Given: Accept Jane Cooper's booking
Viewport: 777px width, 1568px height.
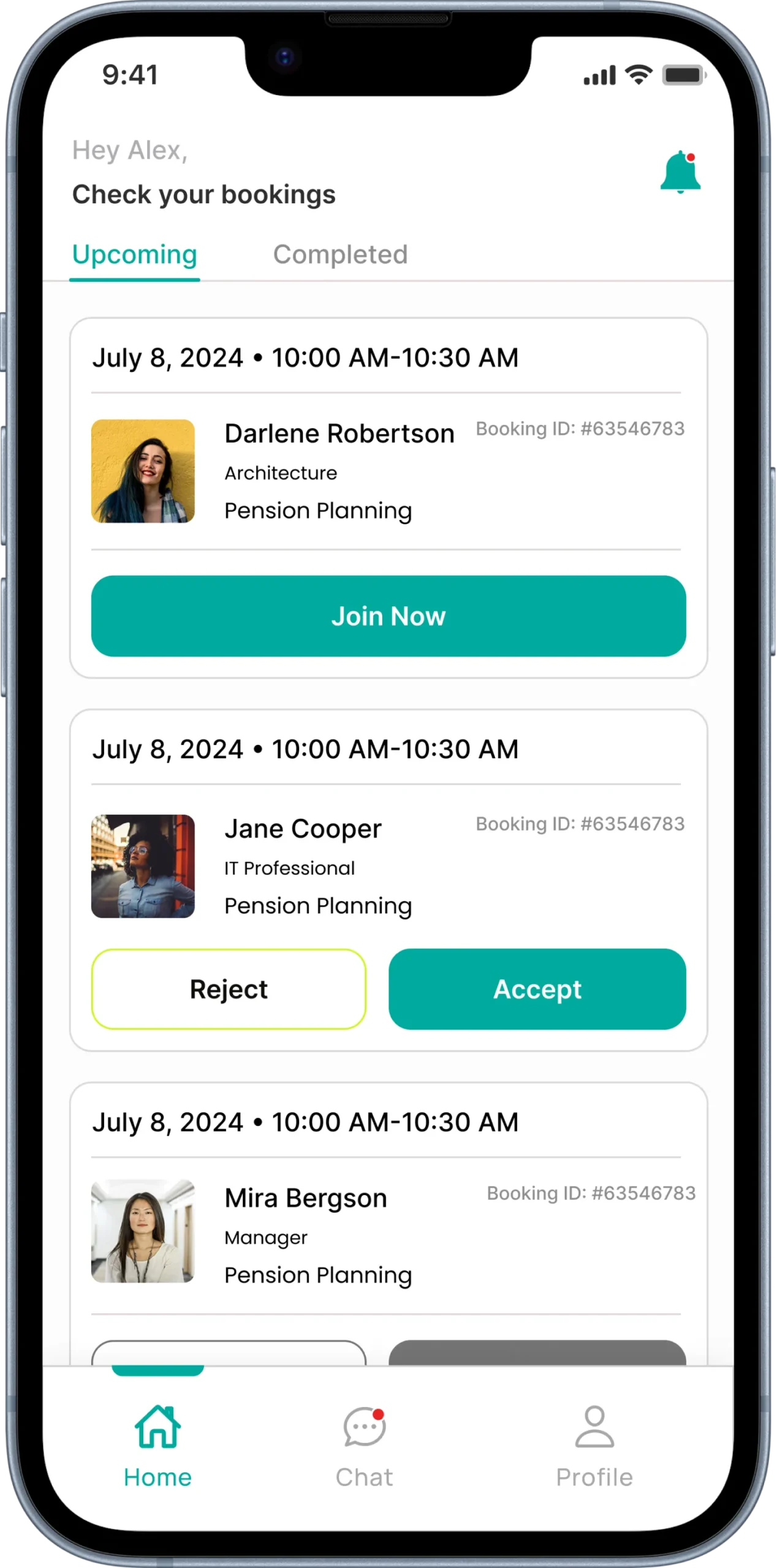Looking at the screenshot, I should pos(537,989).
